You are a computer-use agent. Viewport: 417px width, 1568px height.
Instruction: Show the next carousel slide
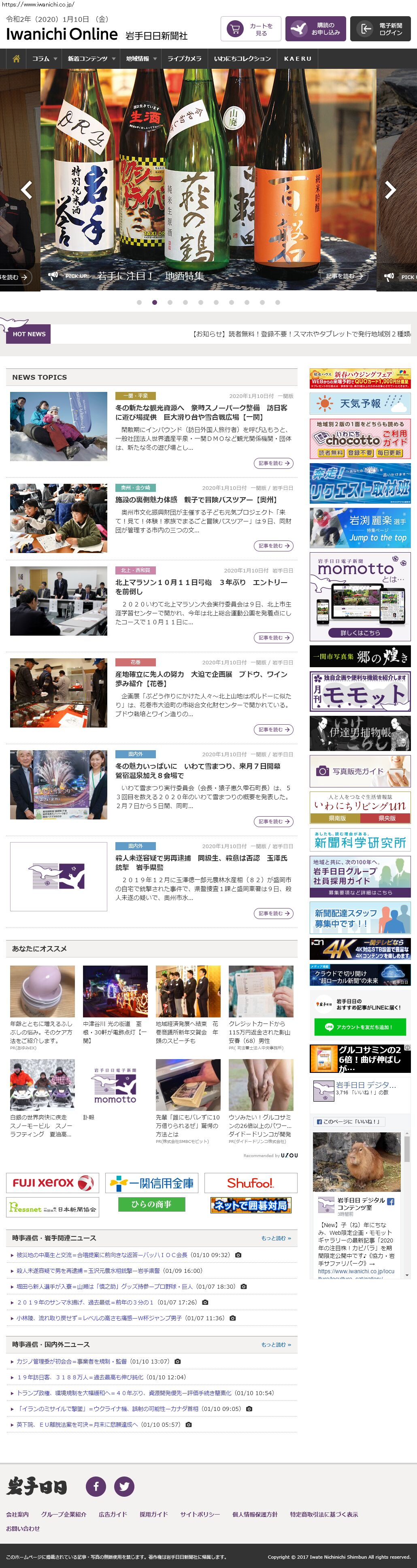(x=390, y=190)
